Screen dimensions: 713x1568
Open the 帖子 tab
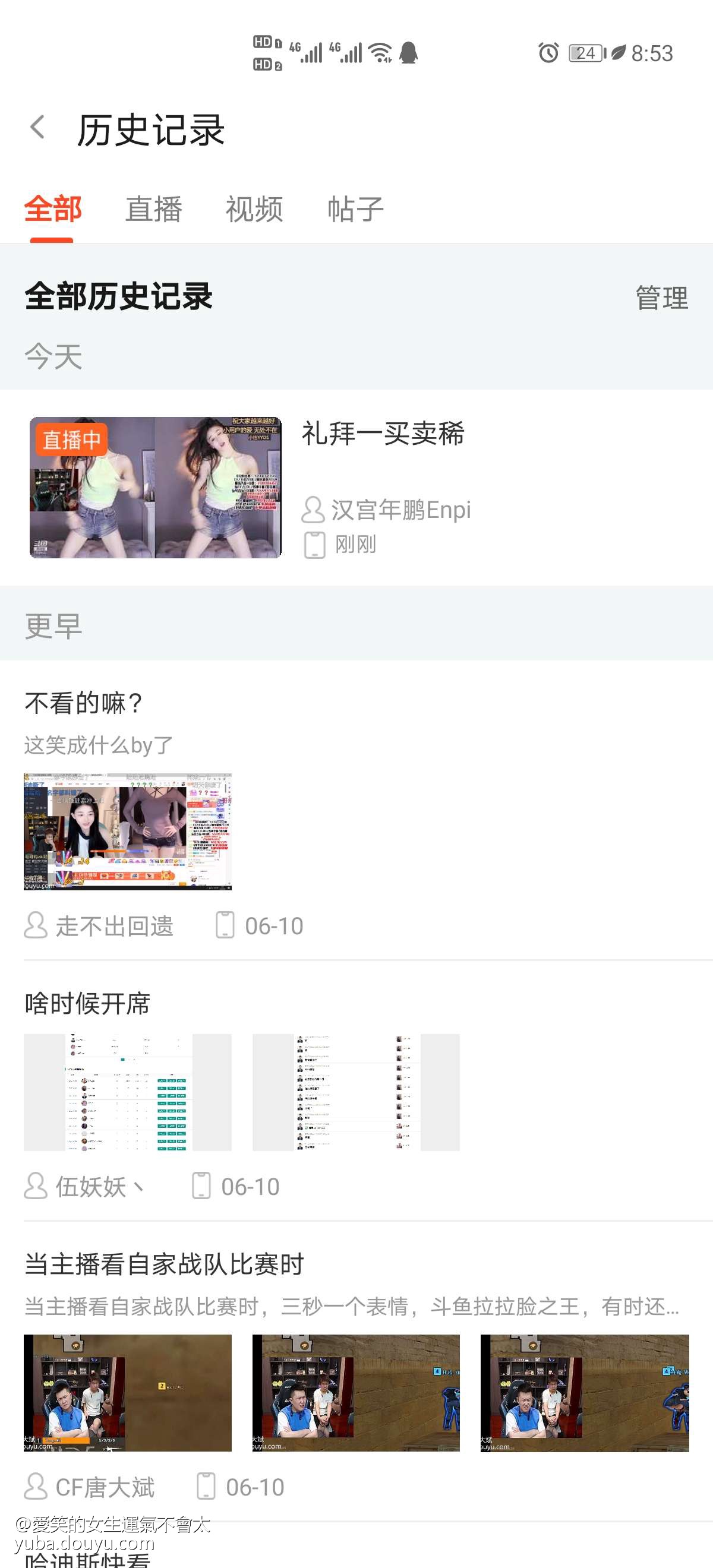355,210
